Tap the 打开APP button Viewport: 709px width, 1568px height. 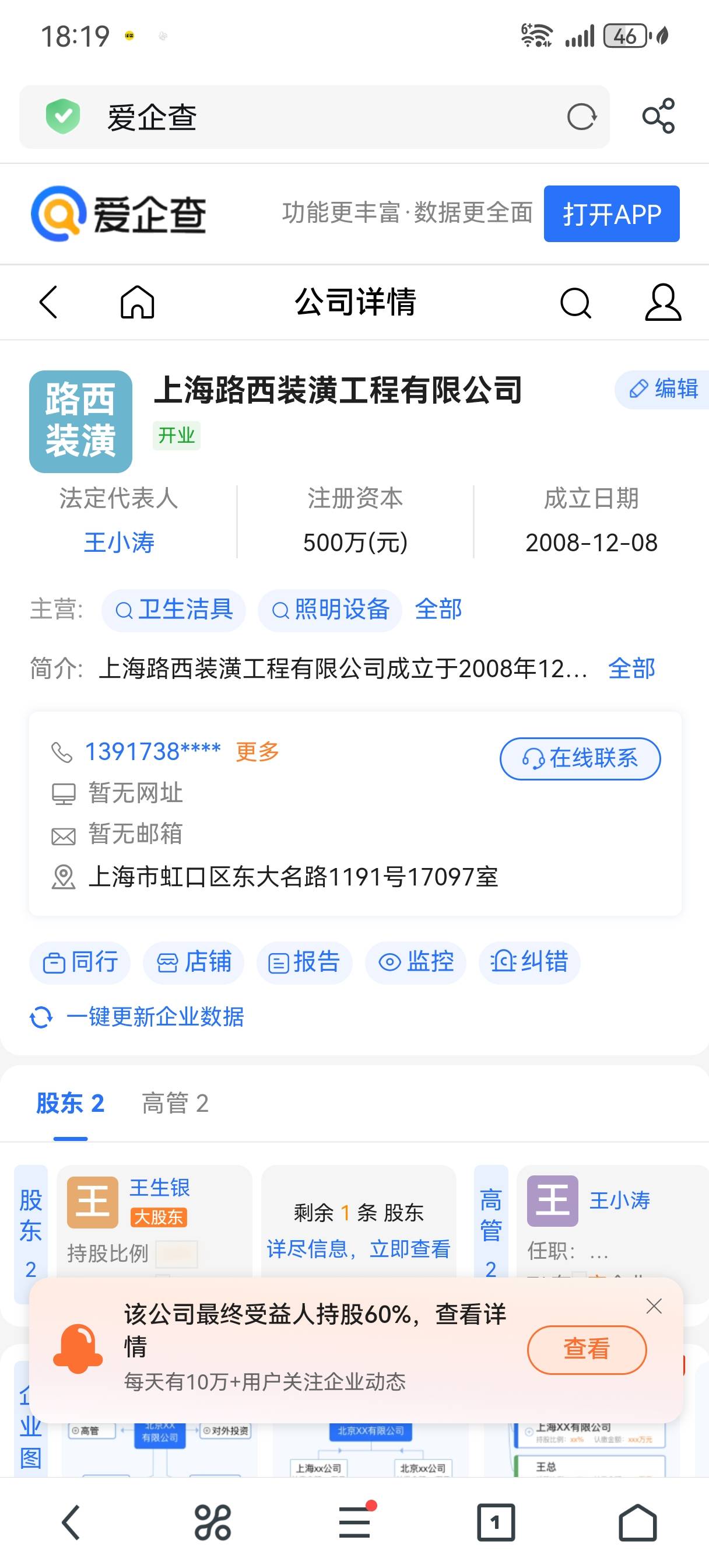(x=611, y=214)
